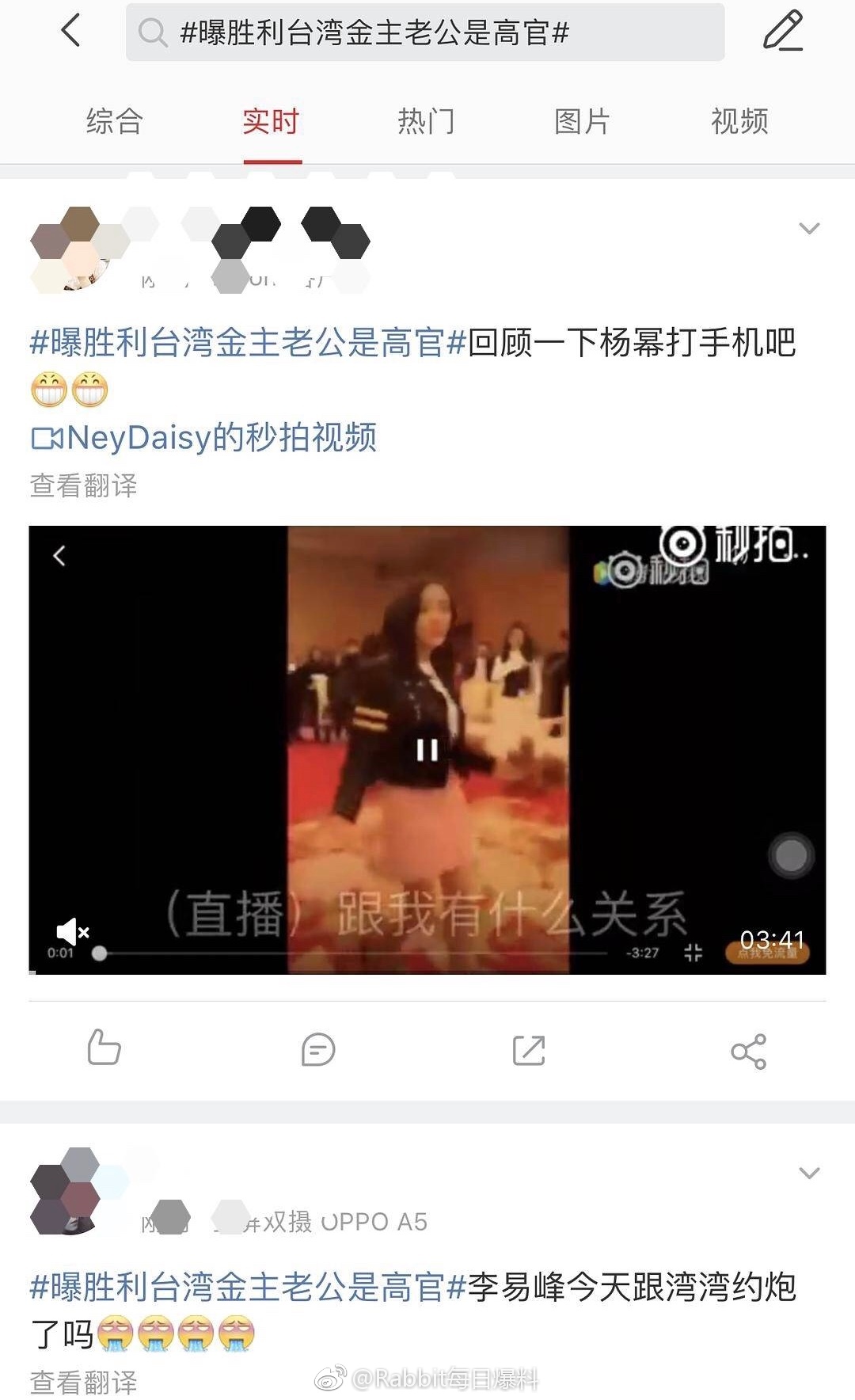855x1400 pixels.
Task: Open the hashtag search box
Action: pos(424,32)
